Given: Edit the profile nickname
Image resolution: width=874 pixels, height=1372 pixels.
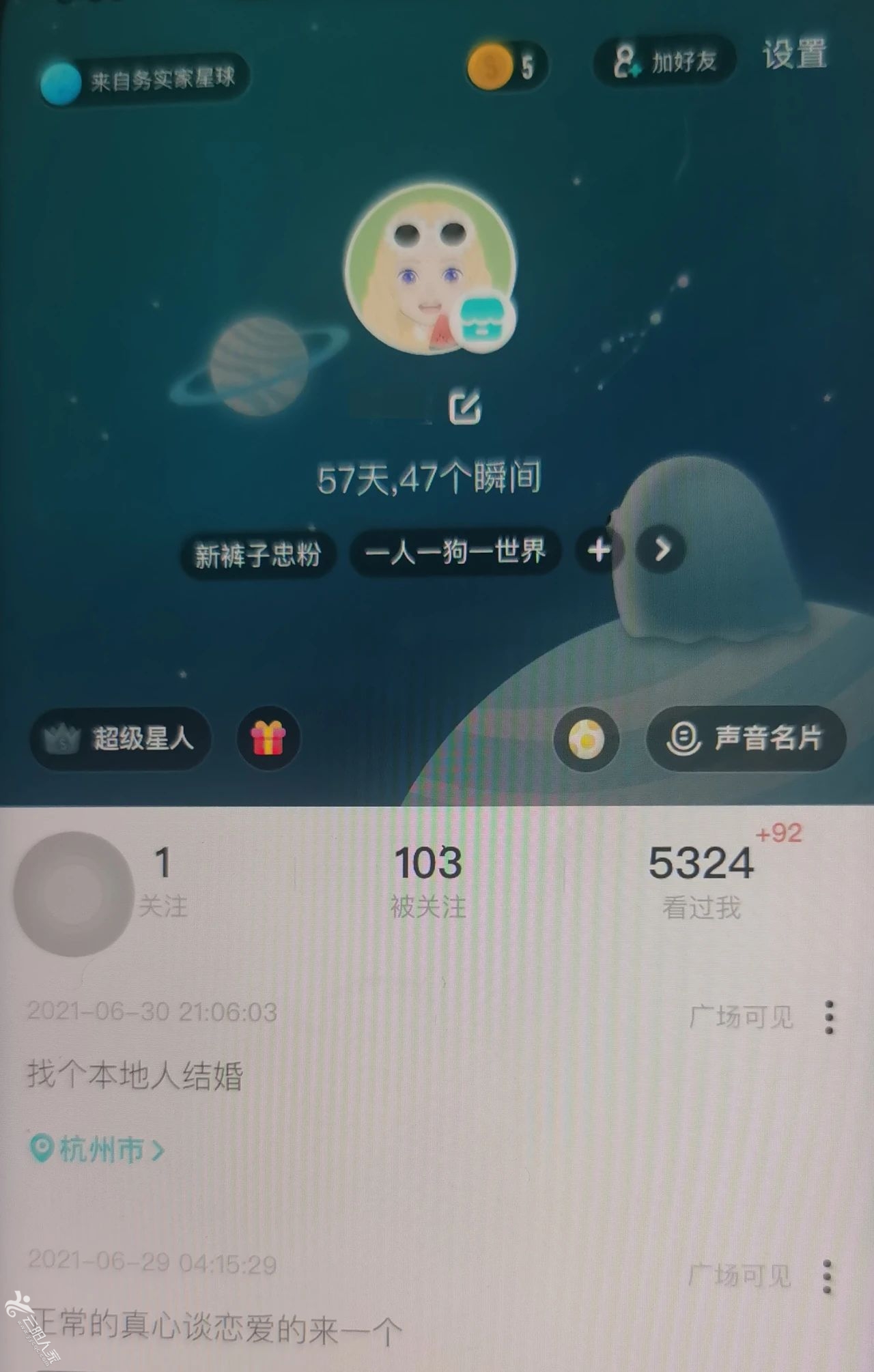Looking at the screenshot, I should 464,407.
